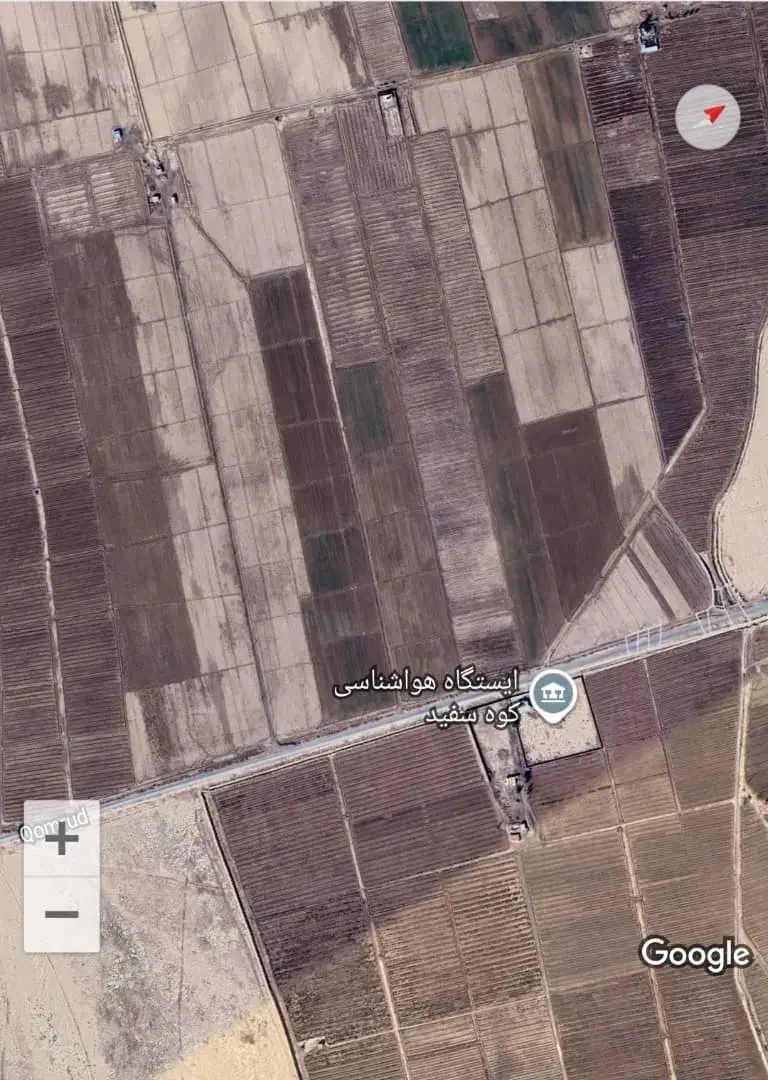Image resolution: width=768 pixels, height=1080 pixels.
Task: Tap the compass to reset map orientation
Action: (708, 117)
